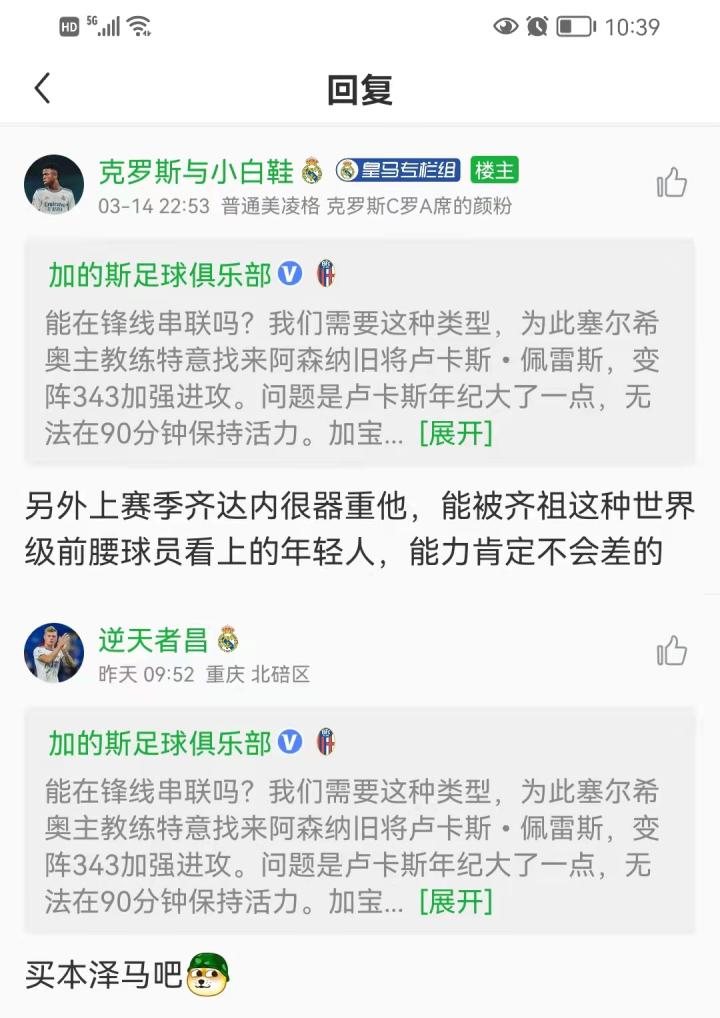Like the reply by 逆天者昌
The height and width of the screenshot is (1018, 720).
tap(672, 651)
